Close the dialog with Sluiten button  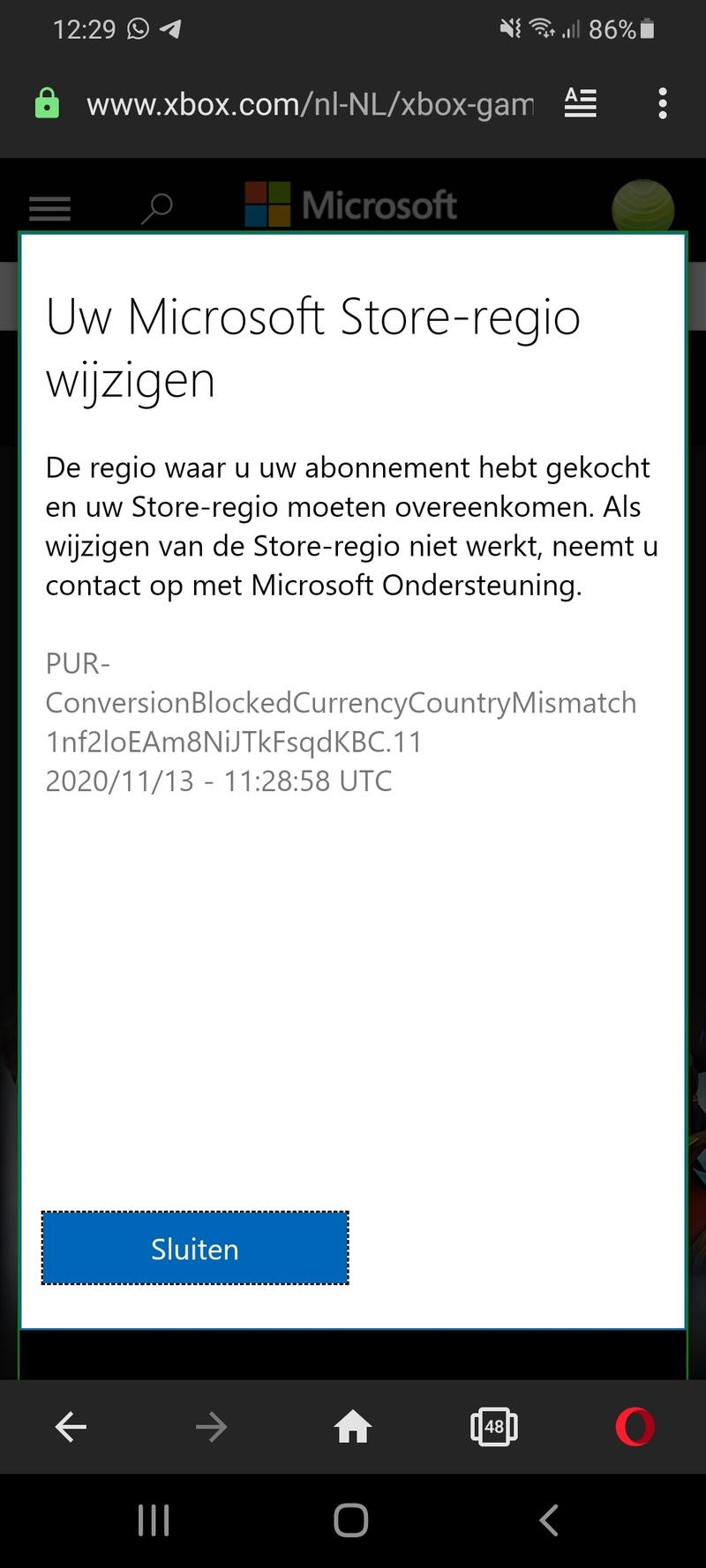[x=195, y=1248]
